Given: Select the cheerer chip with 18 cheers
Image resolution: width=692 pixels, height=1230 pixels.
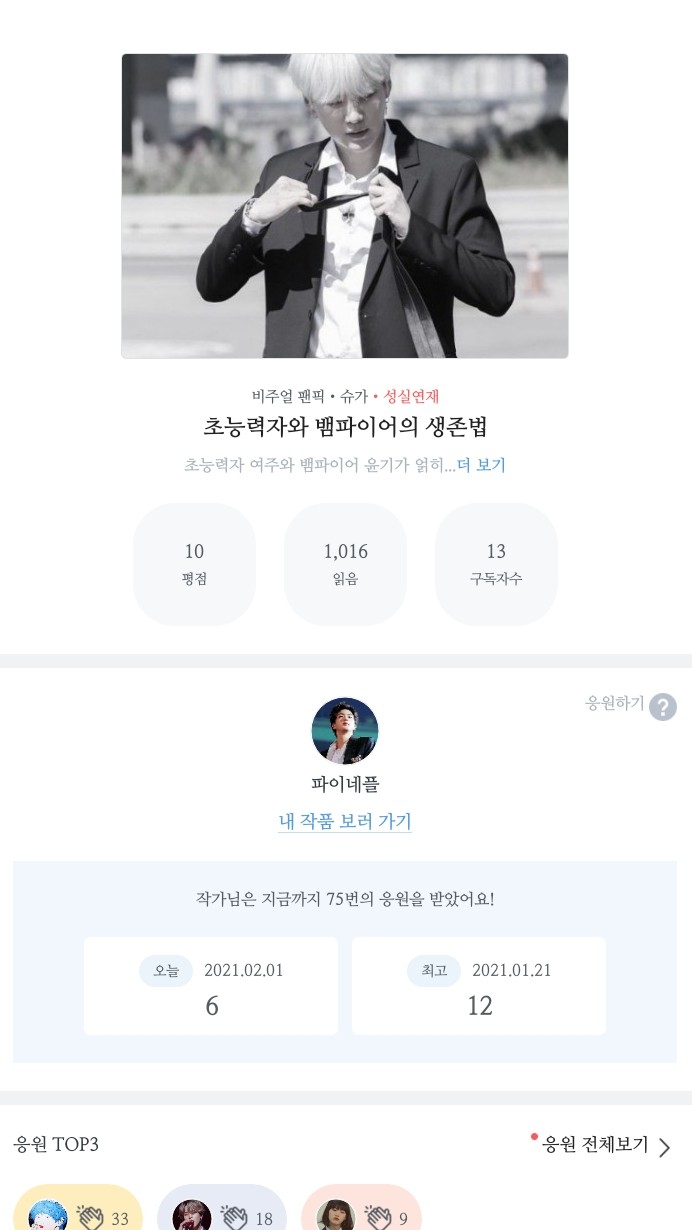Looking at the screenshot, I should point(222,1212).
